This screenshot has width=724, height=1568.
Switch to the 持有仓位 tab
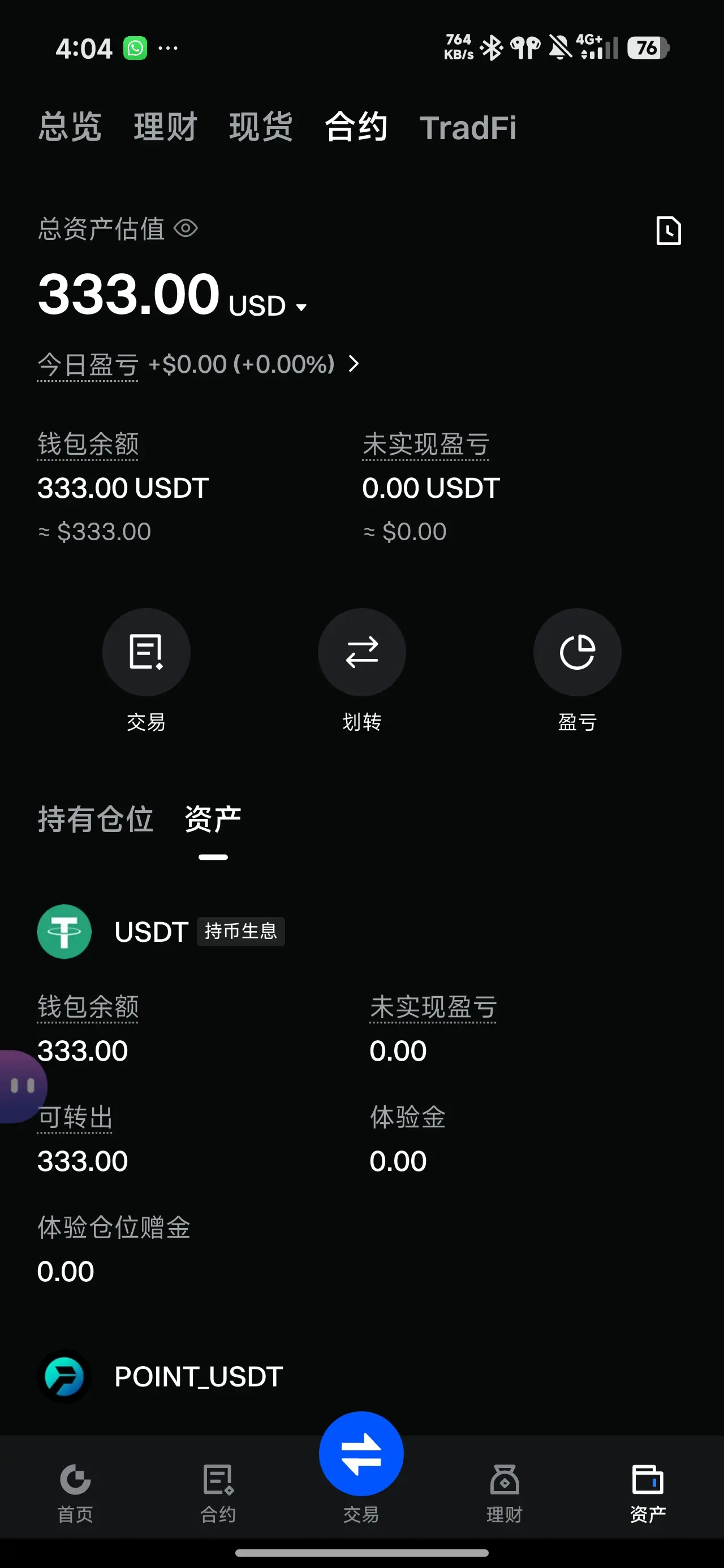click(96, 819)
